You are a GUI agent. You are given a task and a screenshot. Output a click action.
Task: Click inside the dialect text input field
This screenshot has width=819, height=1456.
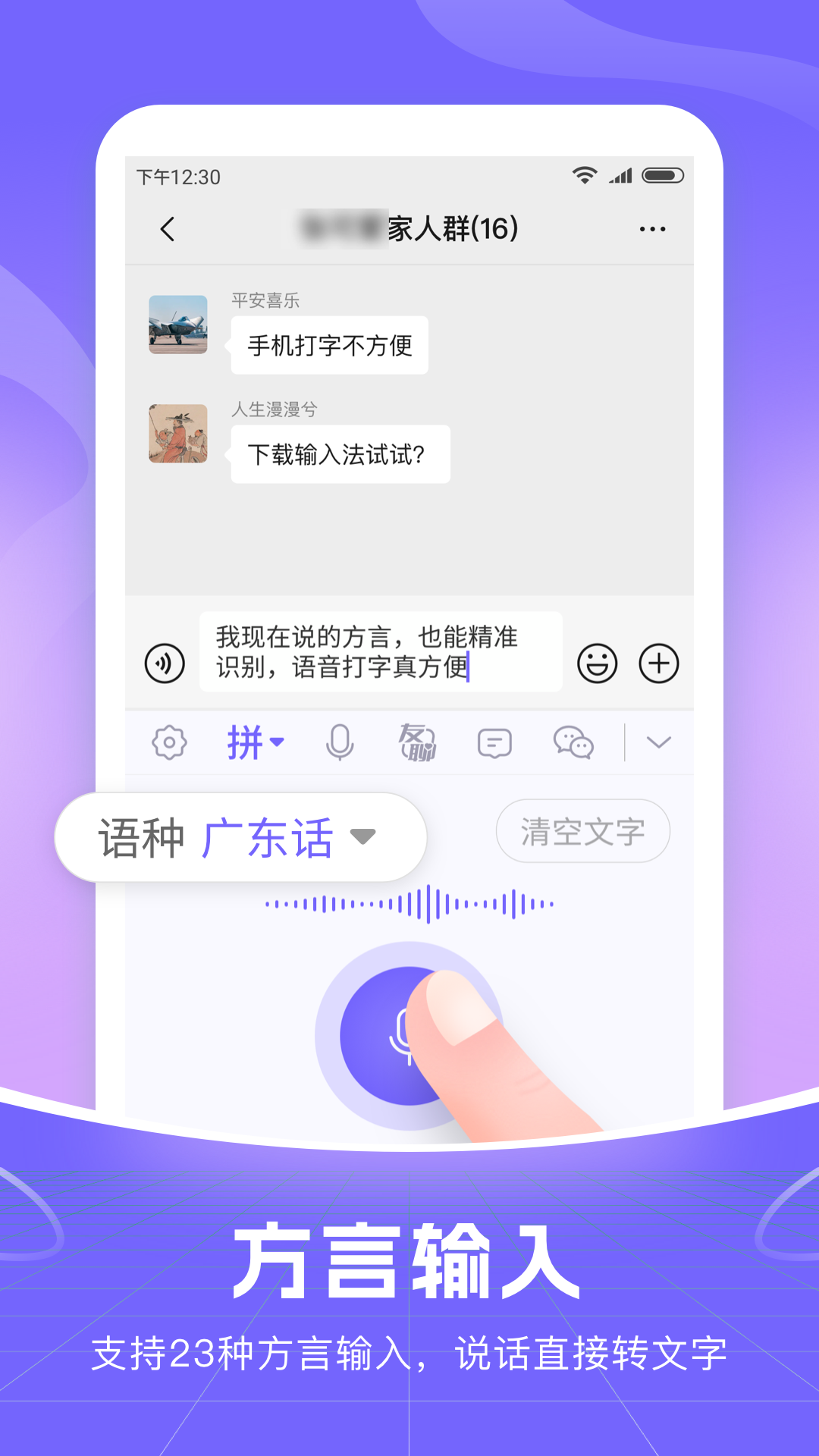379,652
